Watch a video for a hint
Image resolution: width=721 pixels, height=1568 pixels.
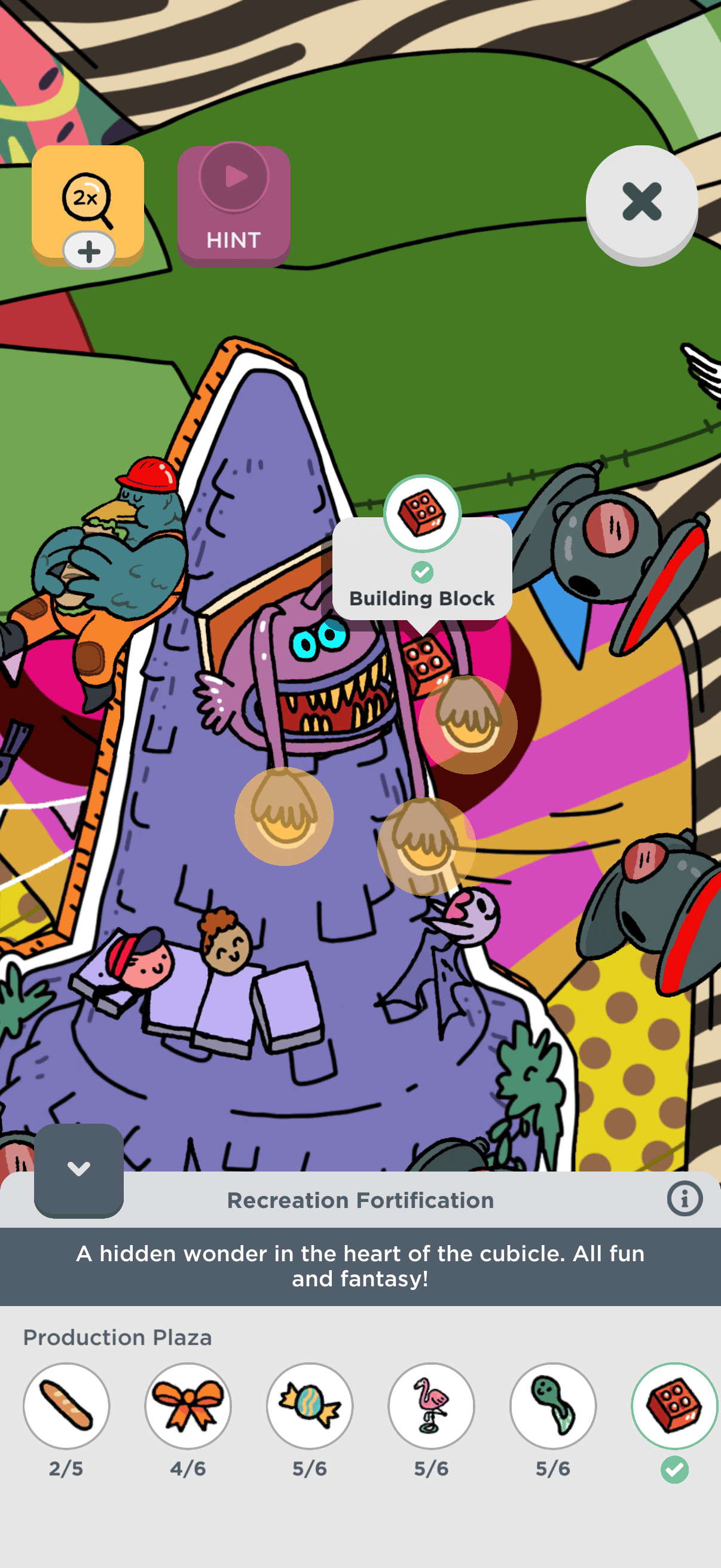tap(234, 205)
